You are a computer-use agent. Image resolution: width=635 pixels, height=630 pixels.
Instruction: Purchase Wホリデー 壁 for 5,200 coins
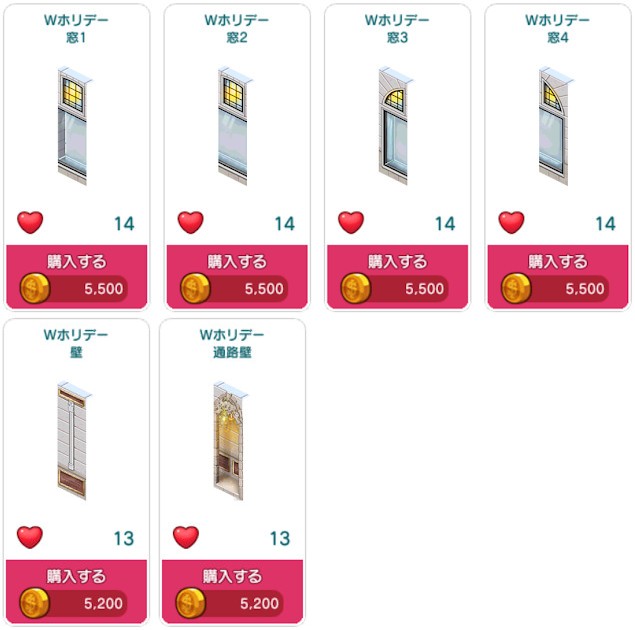77,591
